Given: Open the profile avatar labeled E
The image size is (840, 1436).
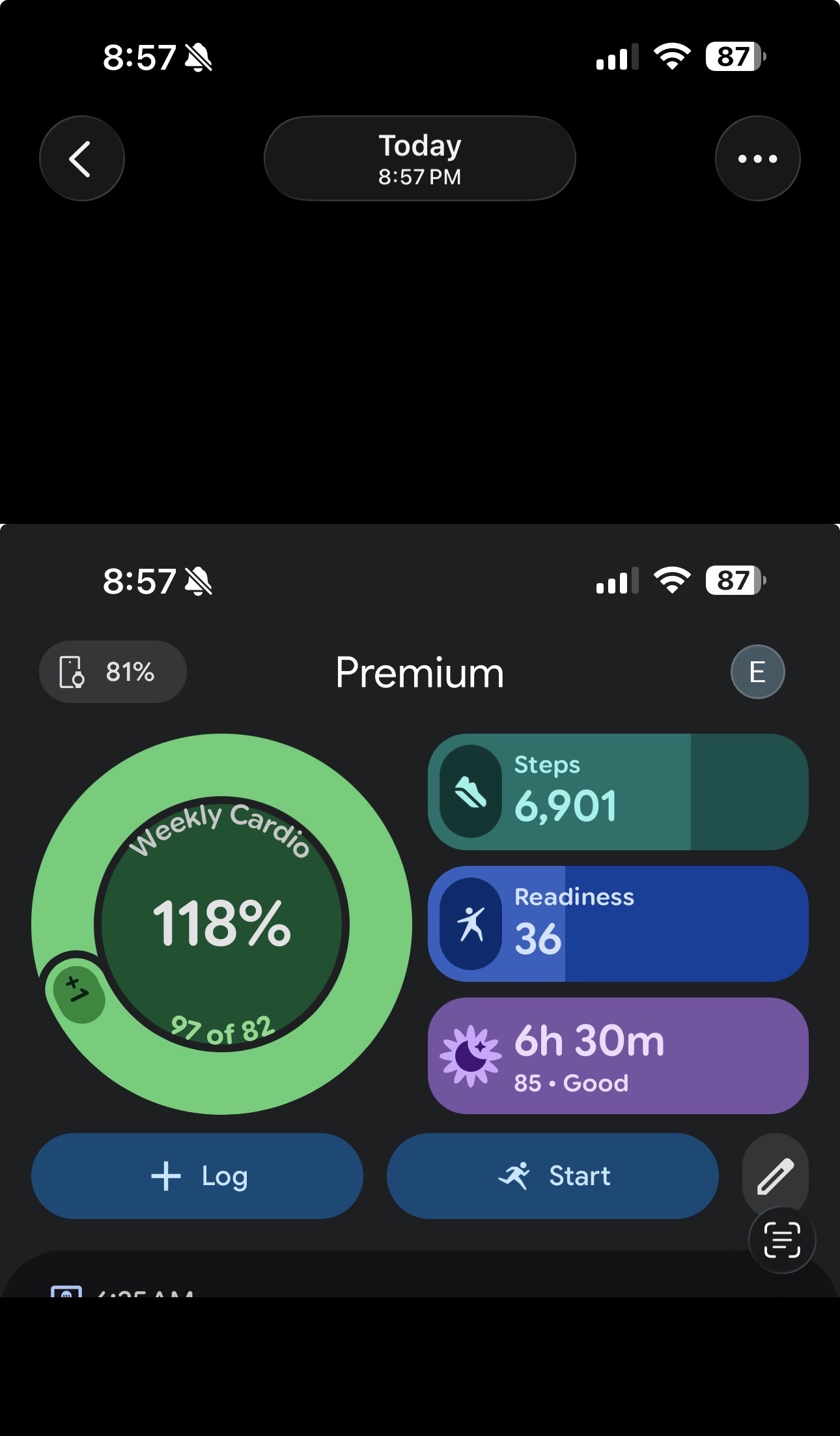Looking at the screenshot, I should pos(757,672).
